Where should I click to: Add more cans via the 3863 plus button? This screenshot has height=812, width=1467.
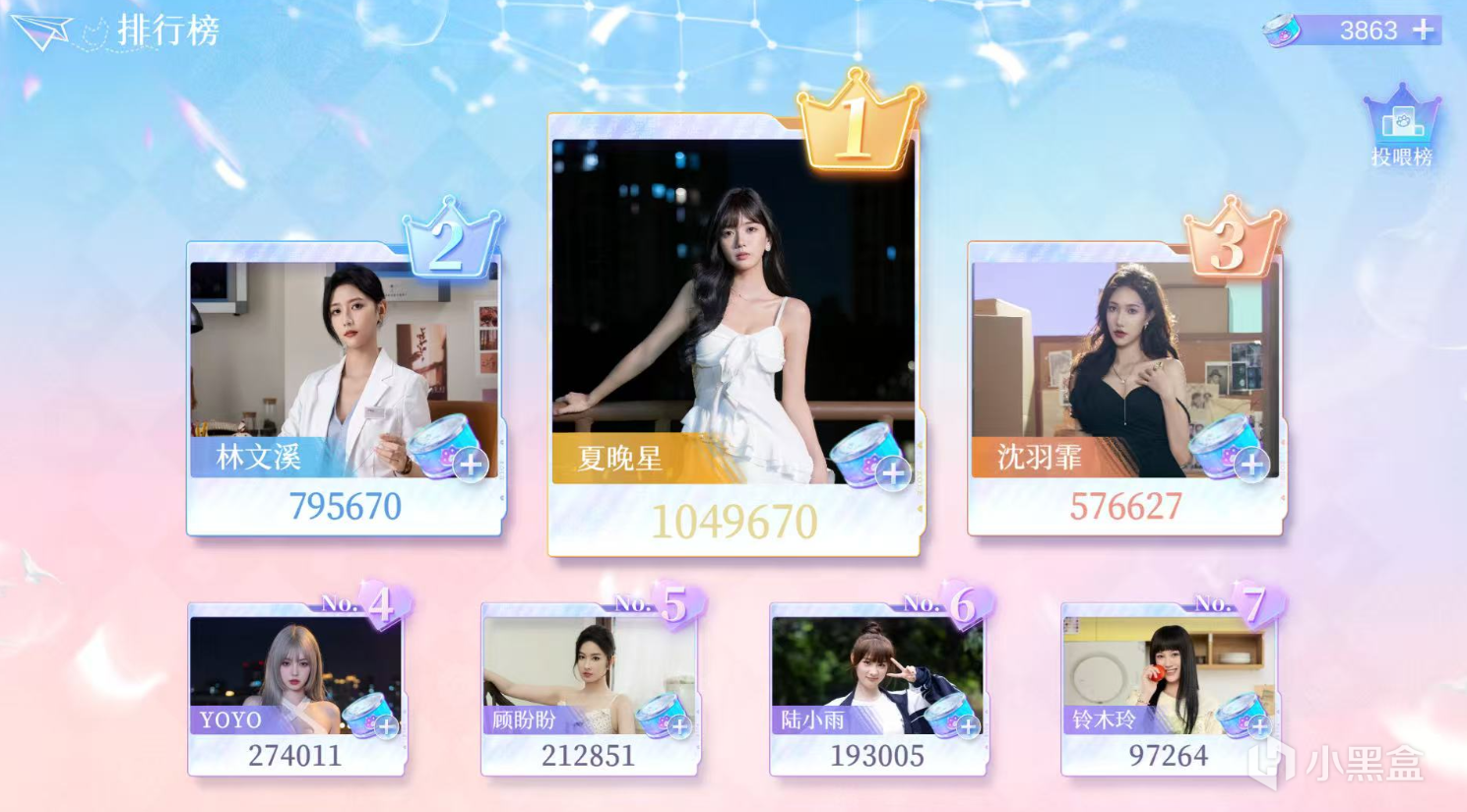(1423, 31)
